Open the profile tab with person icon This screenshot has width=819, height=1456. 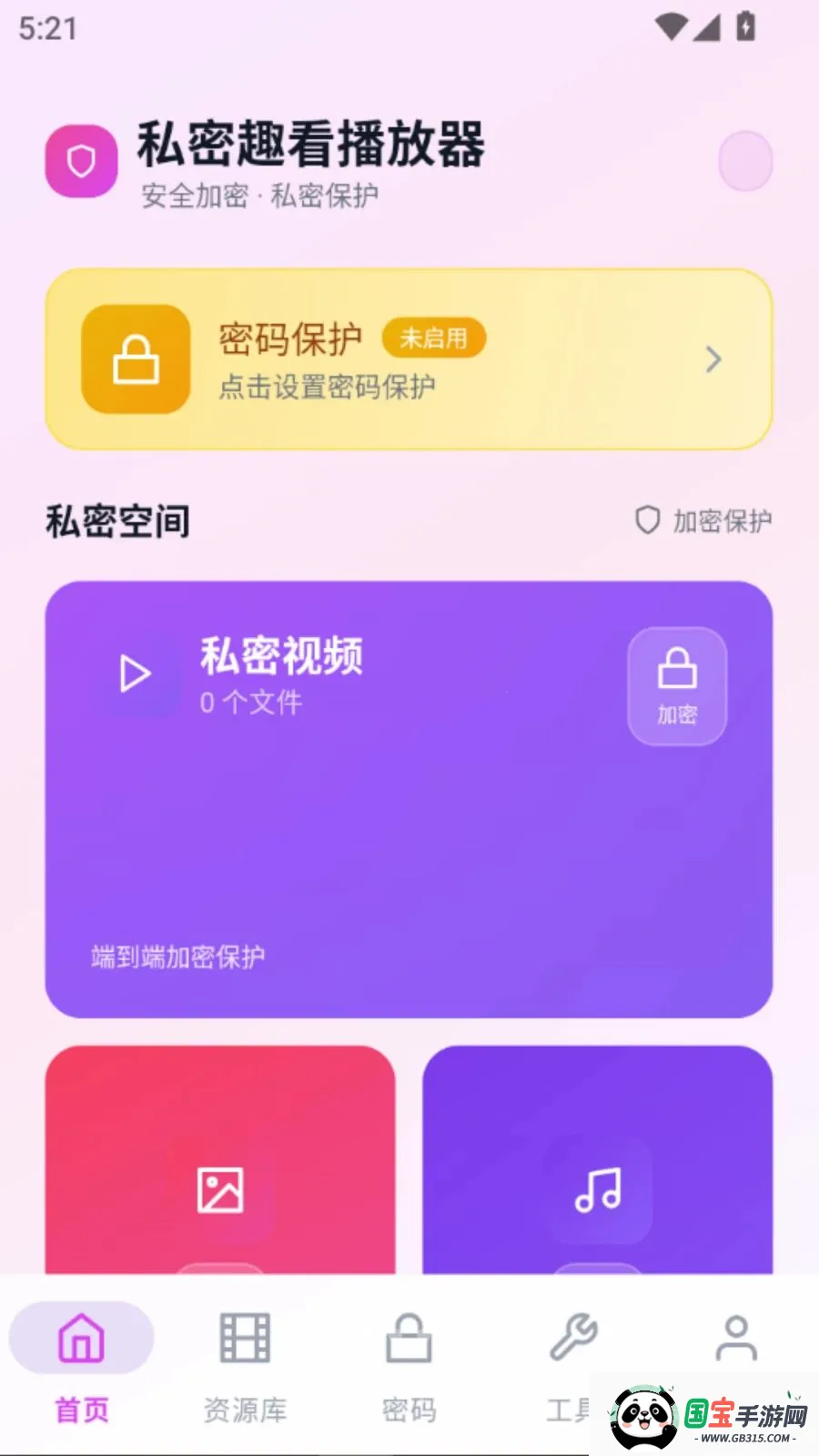point(735,1340)
